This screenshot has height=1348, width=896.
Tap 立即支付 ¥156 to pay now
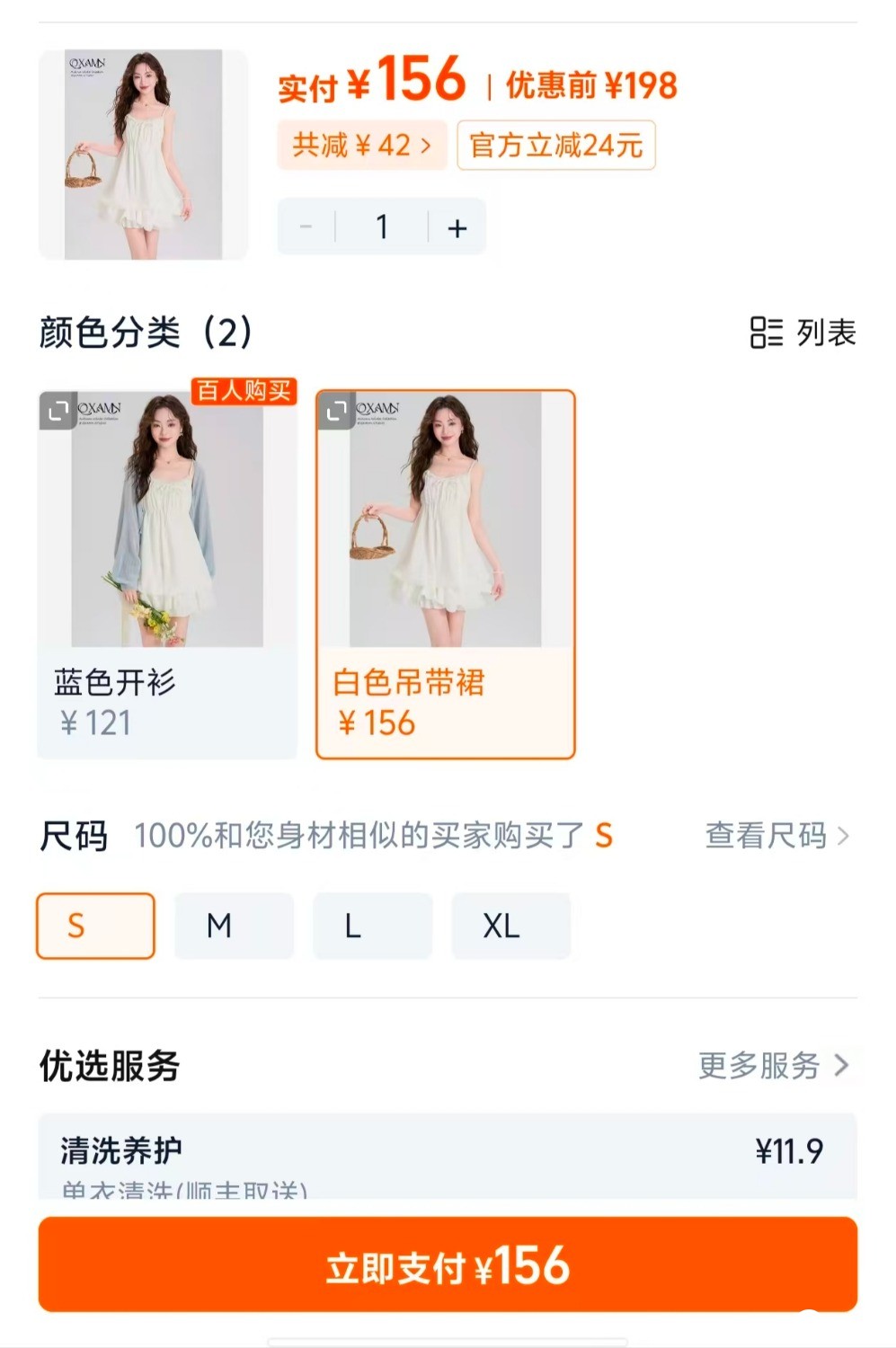448,1265
